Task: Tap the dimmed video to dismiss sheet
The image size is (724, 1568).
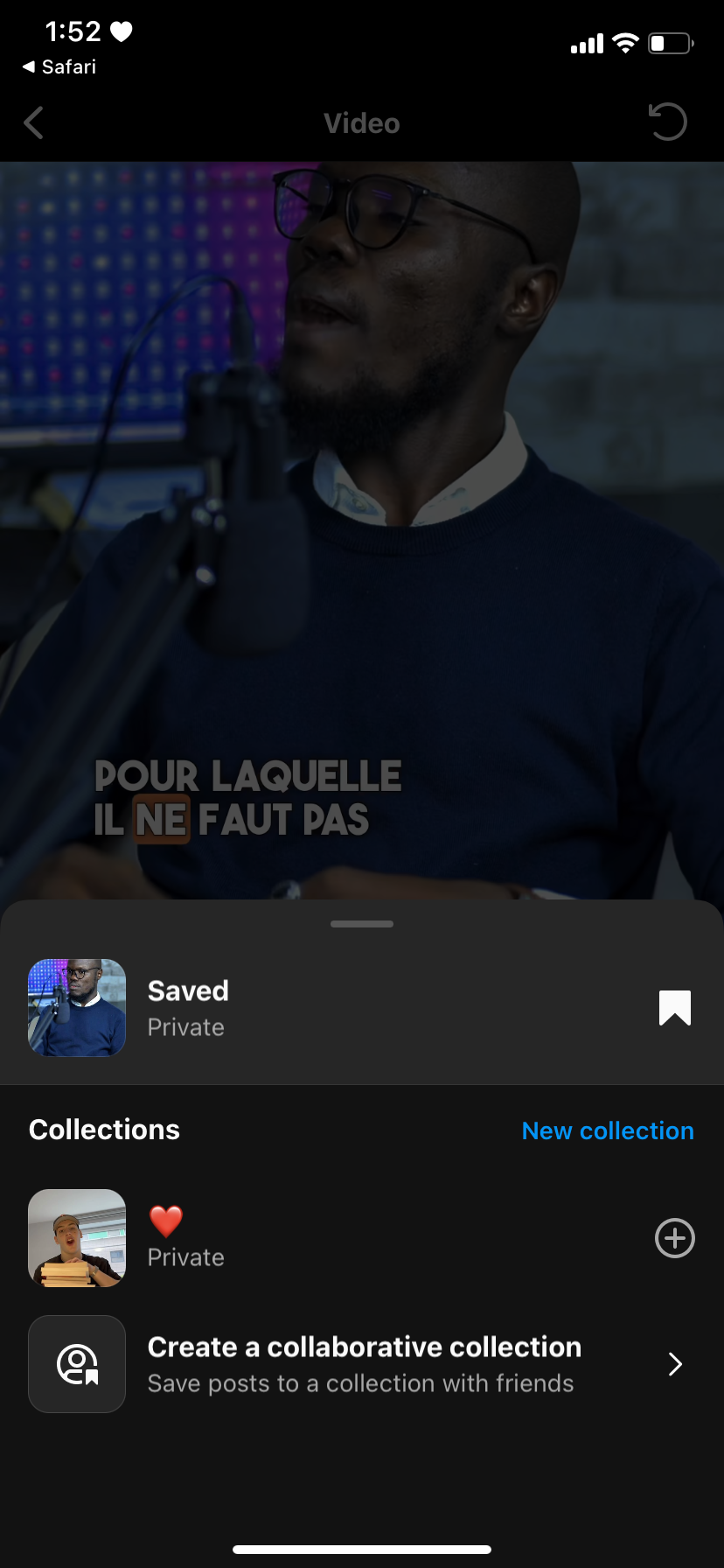Action: pyautogui.click(x=362, y=525)
